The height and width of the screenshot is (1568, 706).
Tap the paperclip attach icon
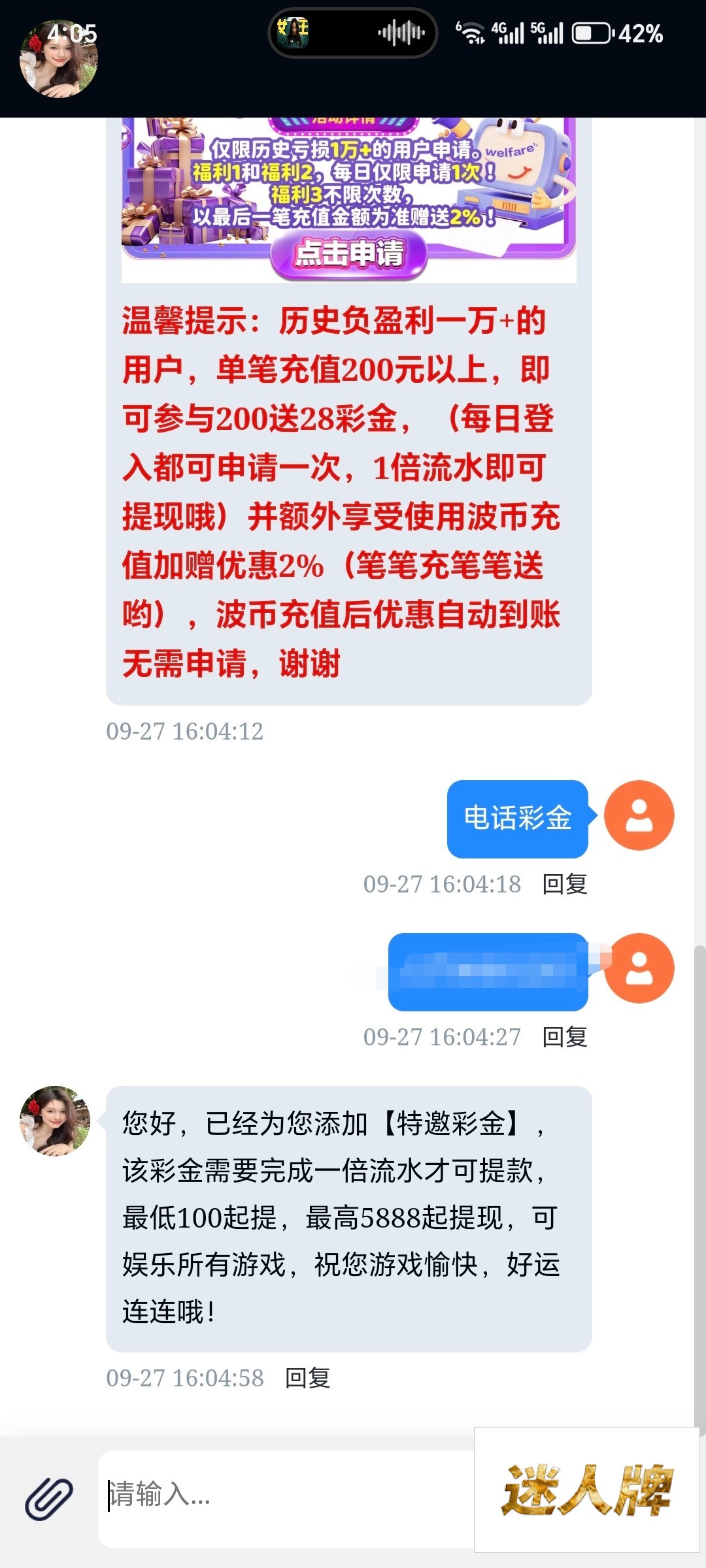(49, 1498)
